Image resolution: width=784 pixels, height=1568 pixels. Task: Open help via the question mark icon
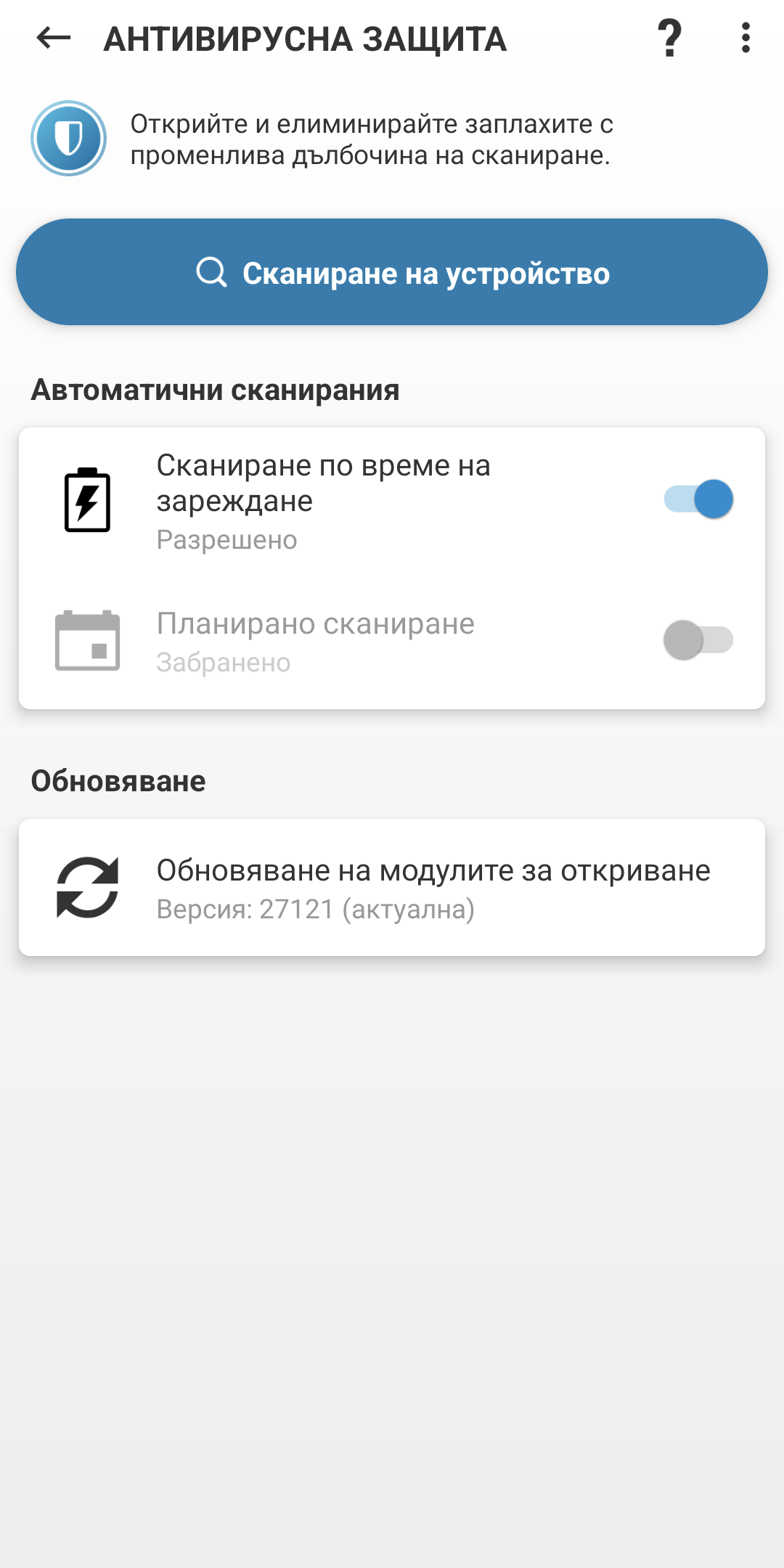(669, 39)
